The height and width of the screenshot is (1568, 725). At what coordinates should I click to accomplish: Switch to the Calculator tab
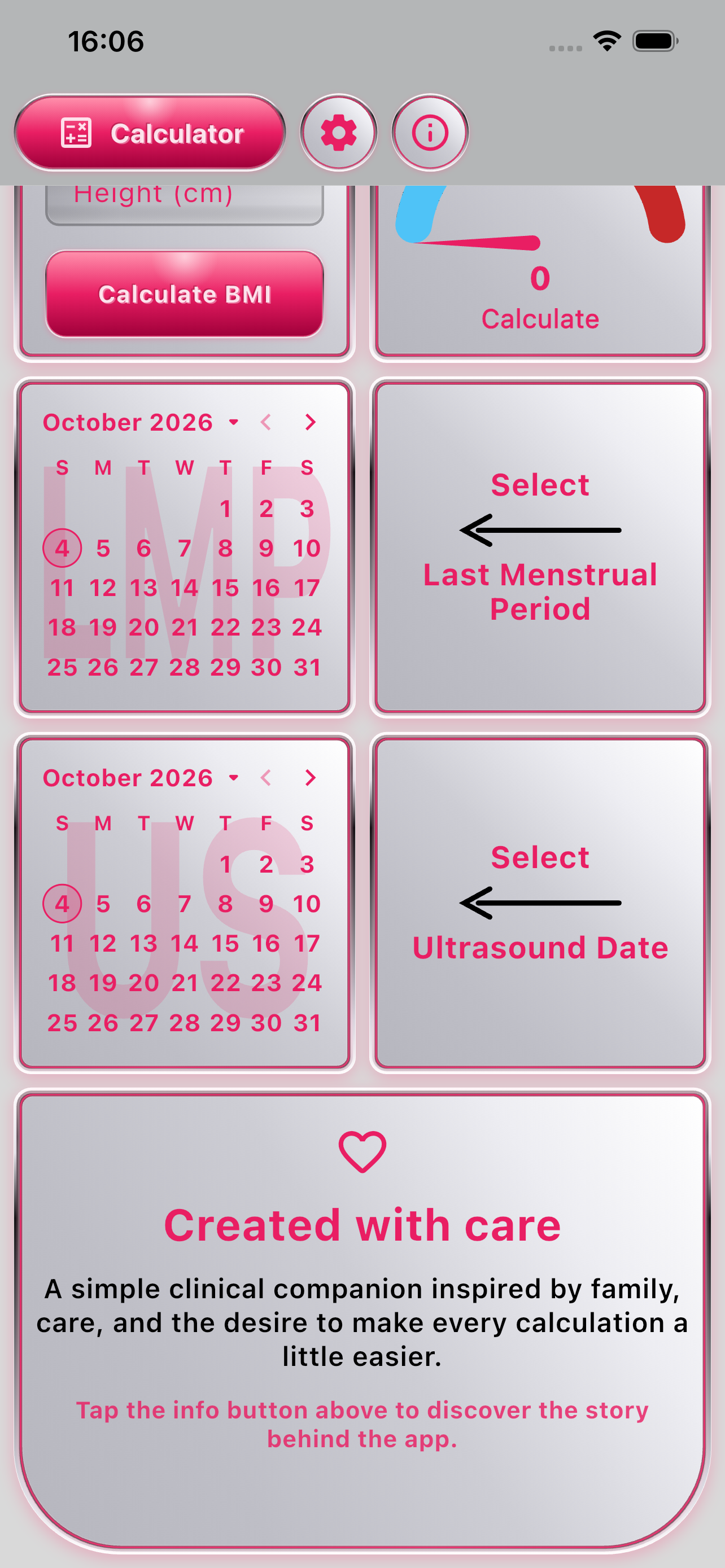point(150,133)
